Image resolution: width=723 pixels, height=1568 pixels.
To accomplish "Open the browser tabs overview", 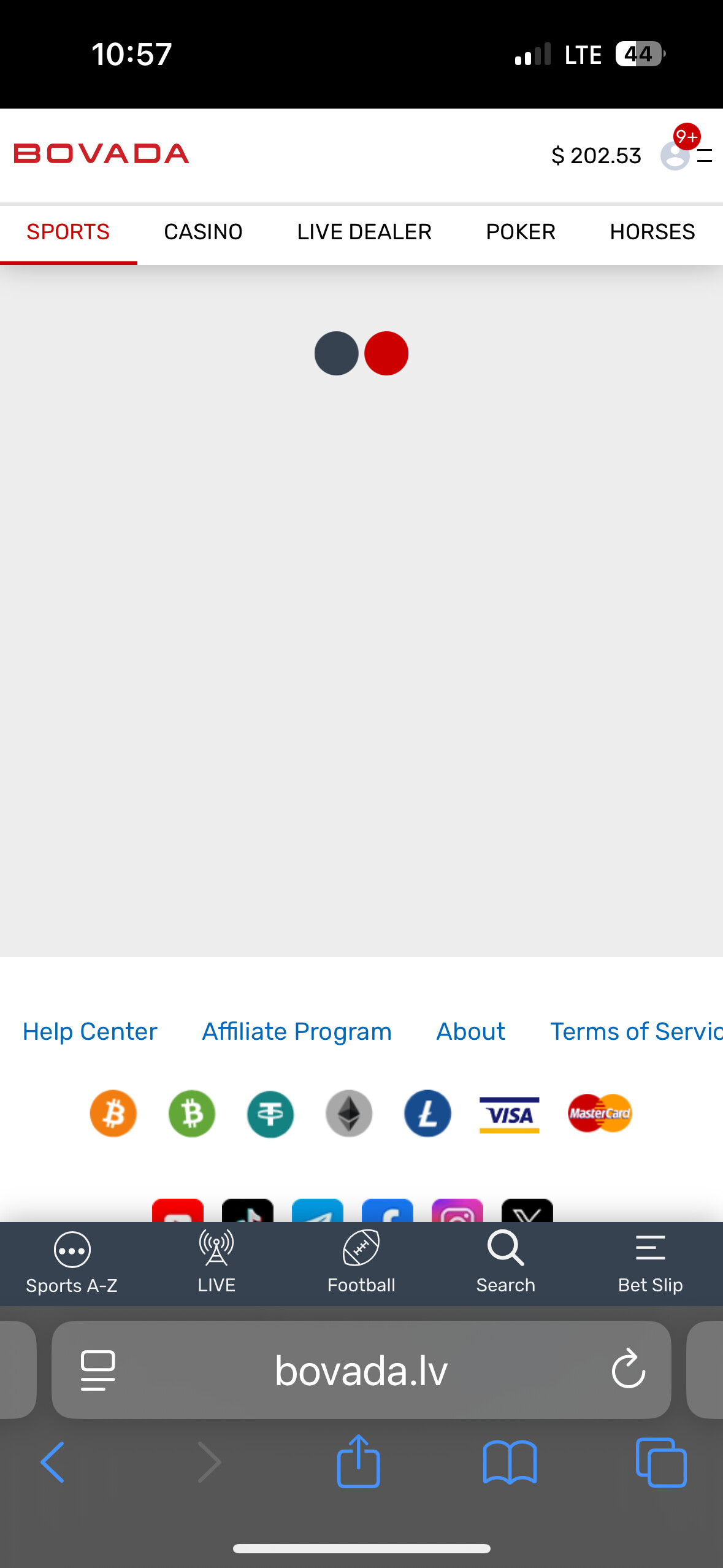I will pos(660,1462).
